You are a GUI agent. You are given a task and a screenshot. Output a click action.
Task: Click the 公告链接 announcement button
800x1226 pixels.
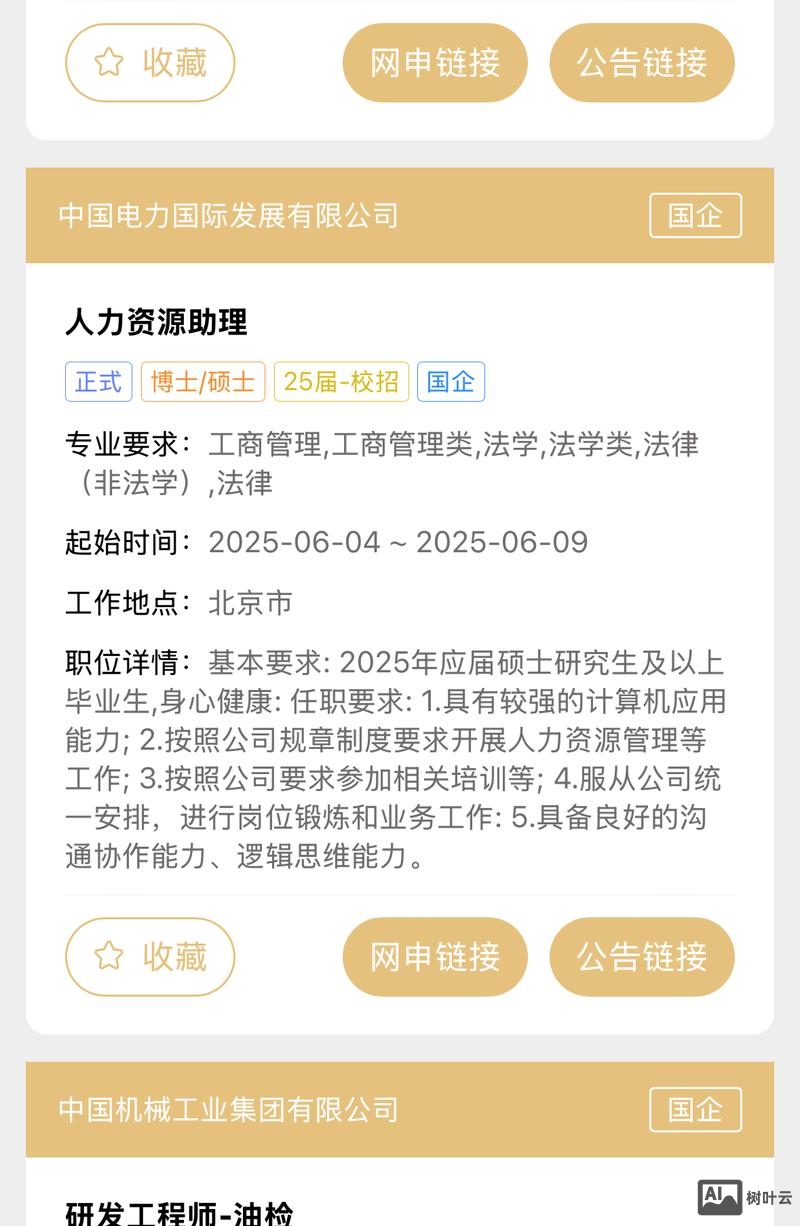(x=641, y=957)
